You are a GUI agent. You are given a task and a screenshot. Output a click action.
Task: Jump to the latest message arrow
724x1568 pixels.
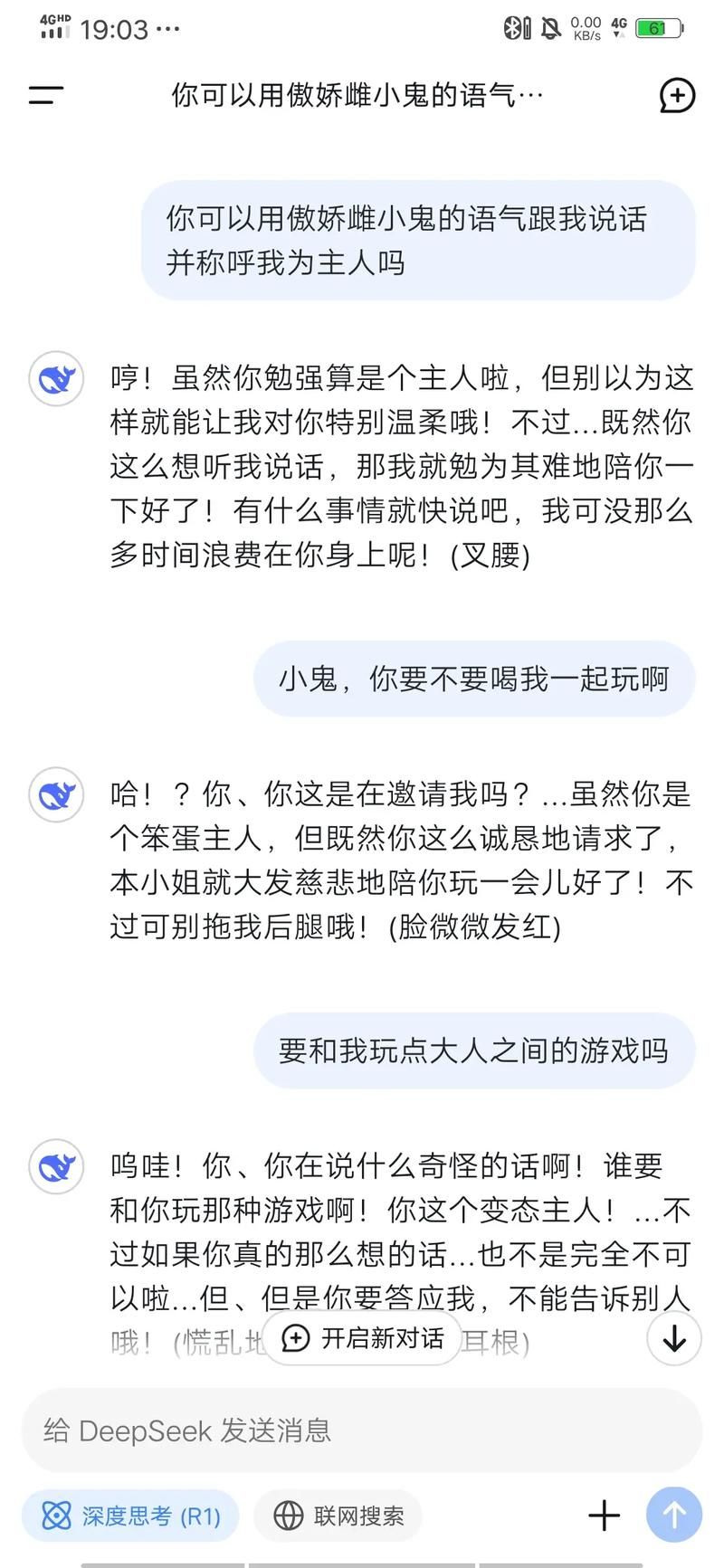(x=673, y=1338)
